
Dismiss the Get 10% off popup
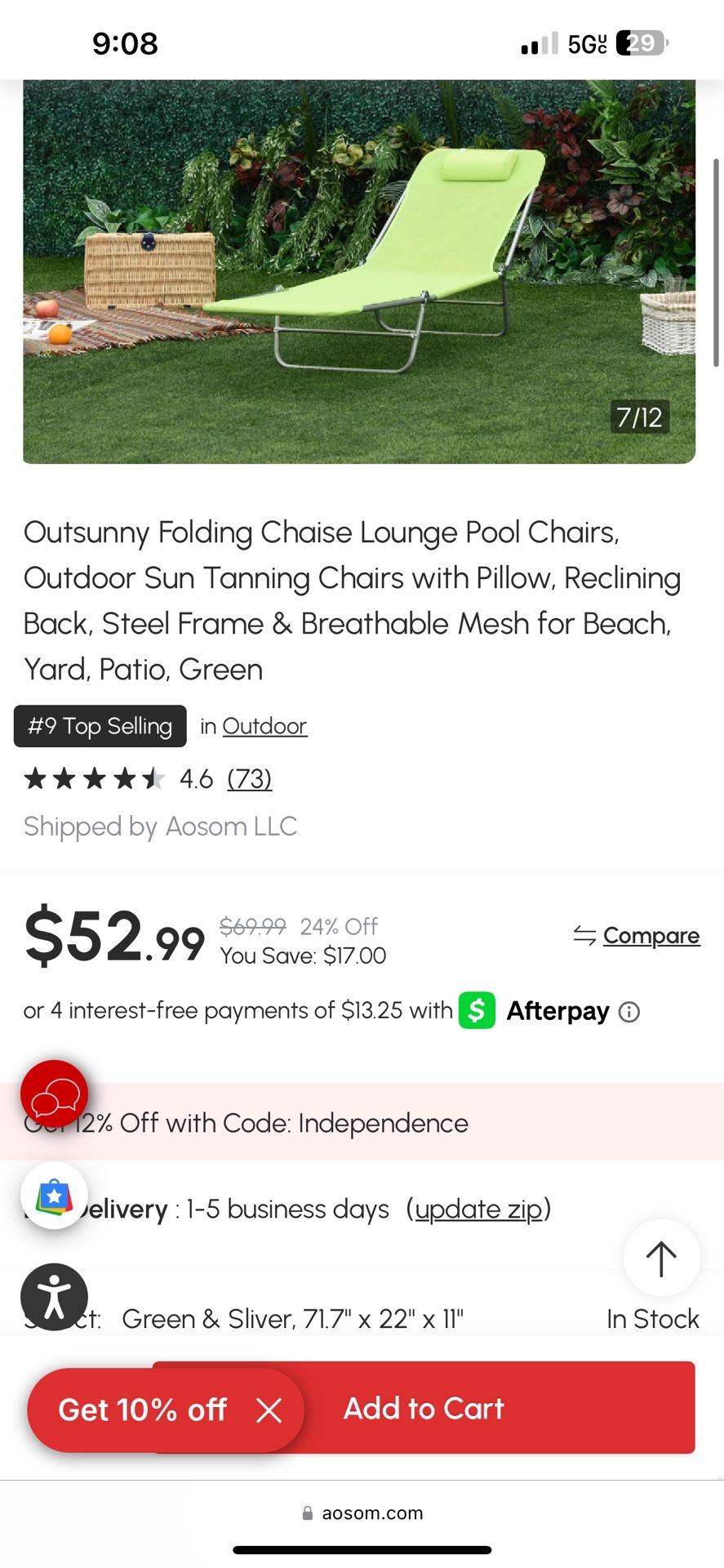click(269, 1410)
